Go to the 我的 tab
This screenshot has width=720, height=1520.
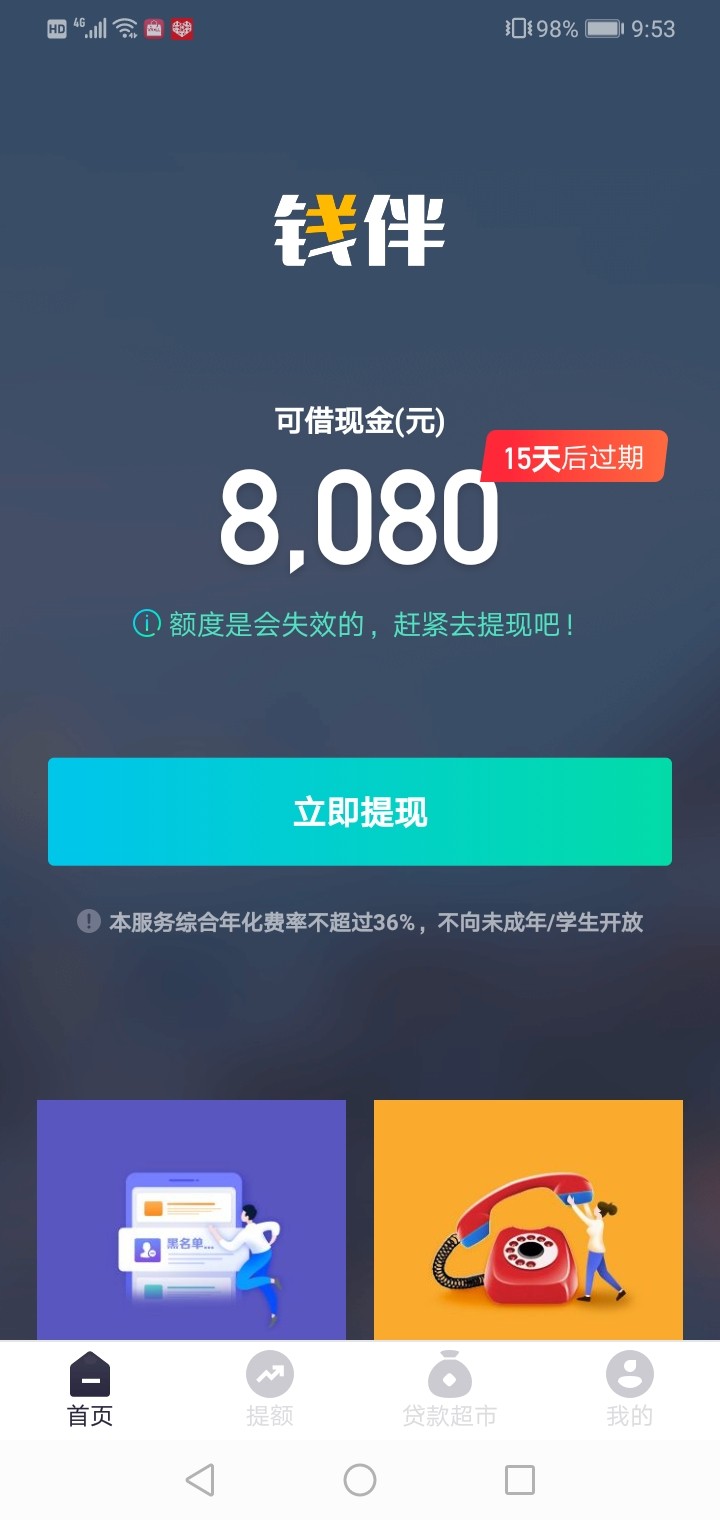pyautogui.click(x=630, y=1390)
